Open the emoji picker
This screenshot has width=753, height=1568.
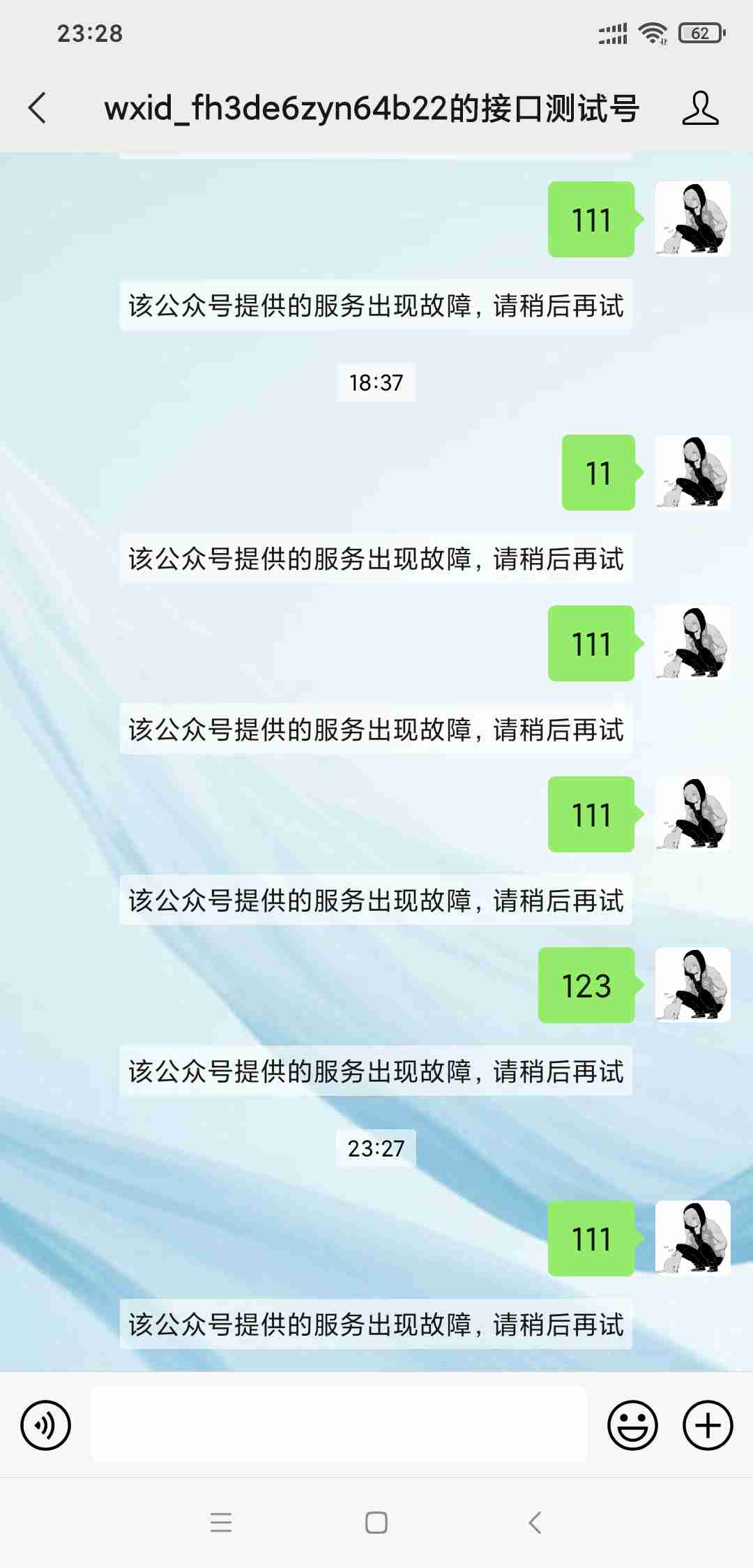(632, 1424)
